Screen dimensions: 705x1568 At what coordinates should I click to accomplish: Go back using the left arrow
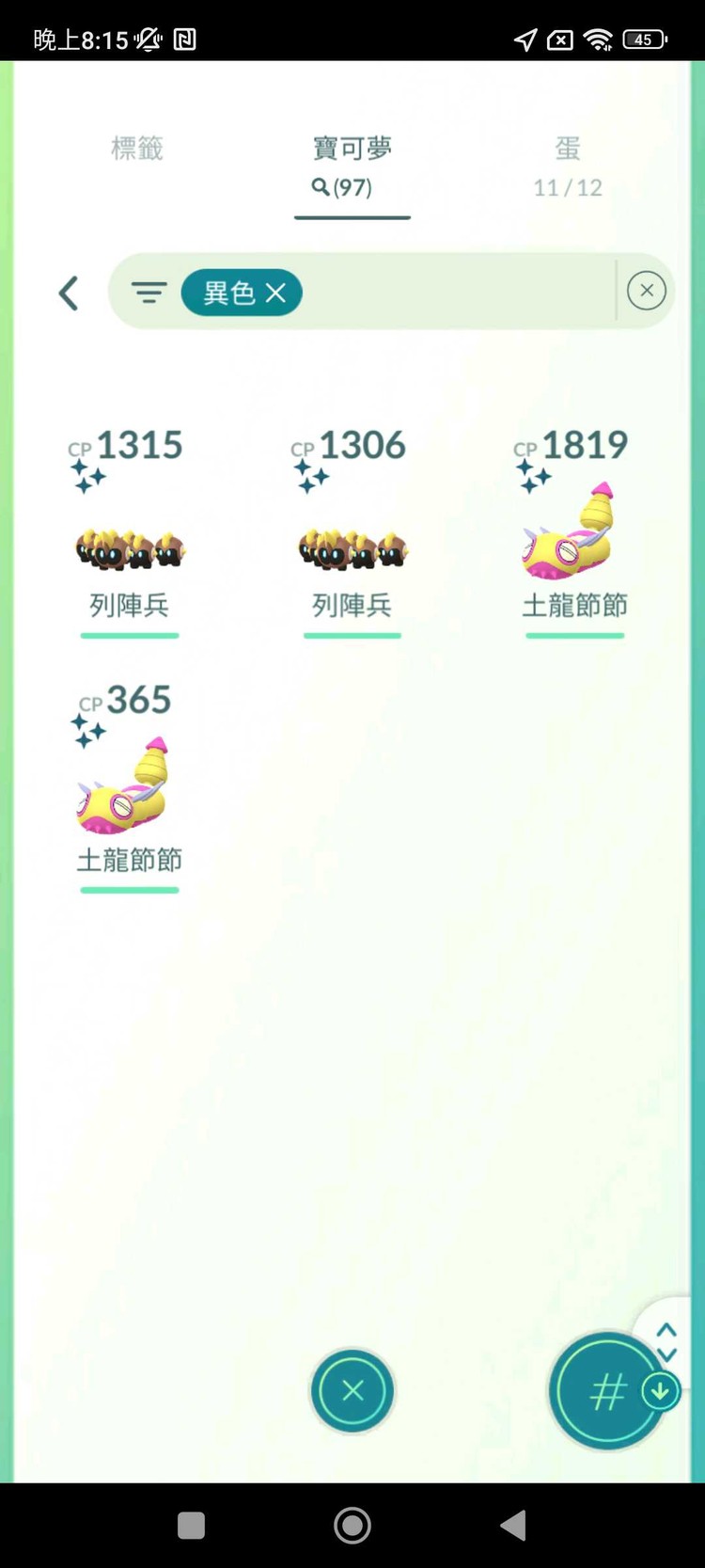[x=69, y=293]
